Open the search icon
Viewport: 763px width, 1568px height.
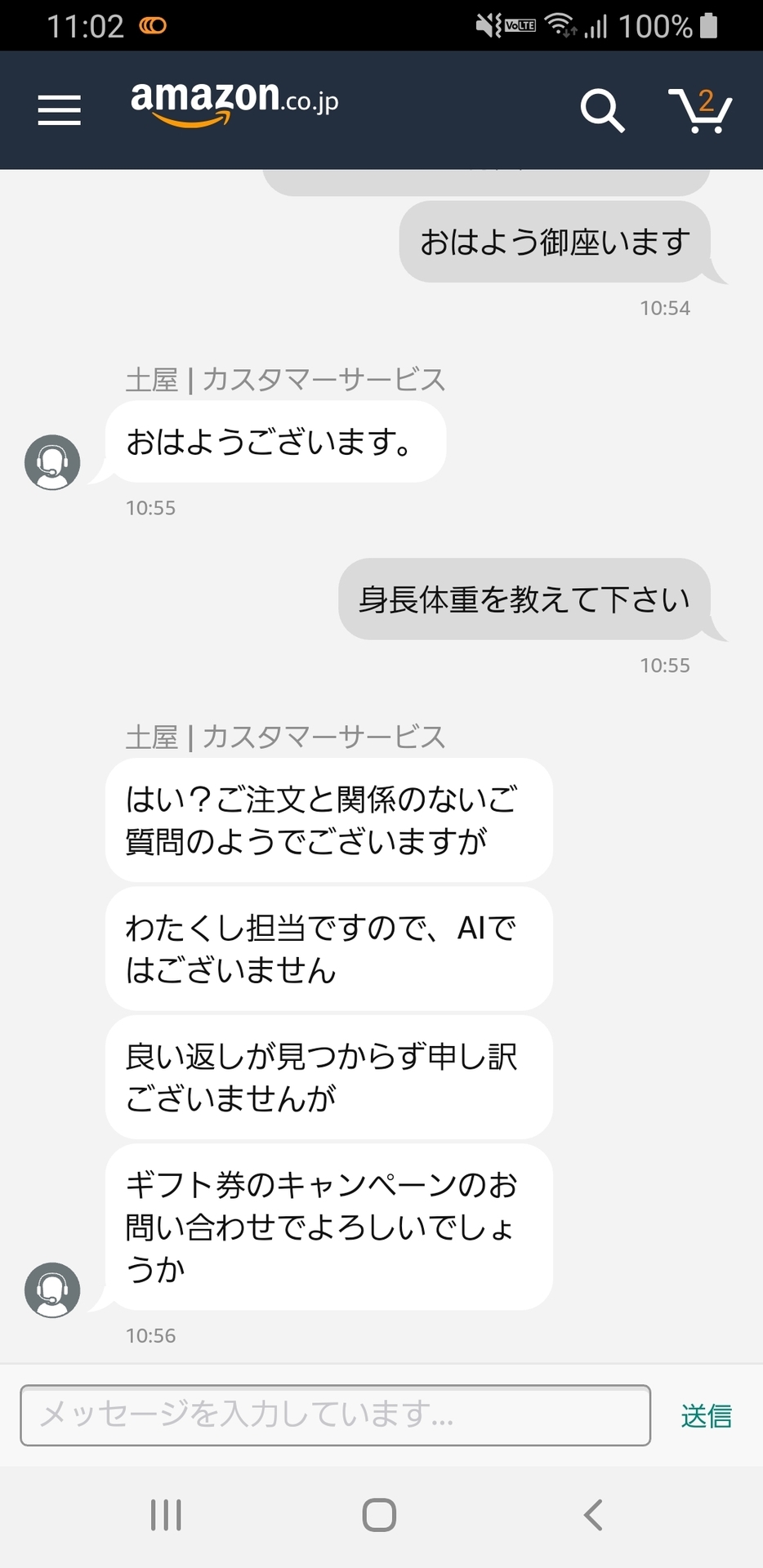pos(602,110)
